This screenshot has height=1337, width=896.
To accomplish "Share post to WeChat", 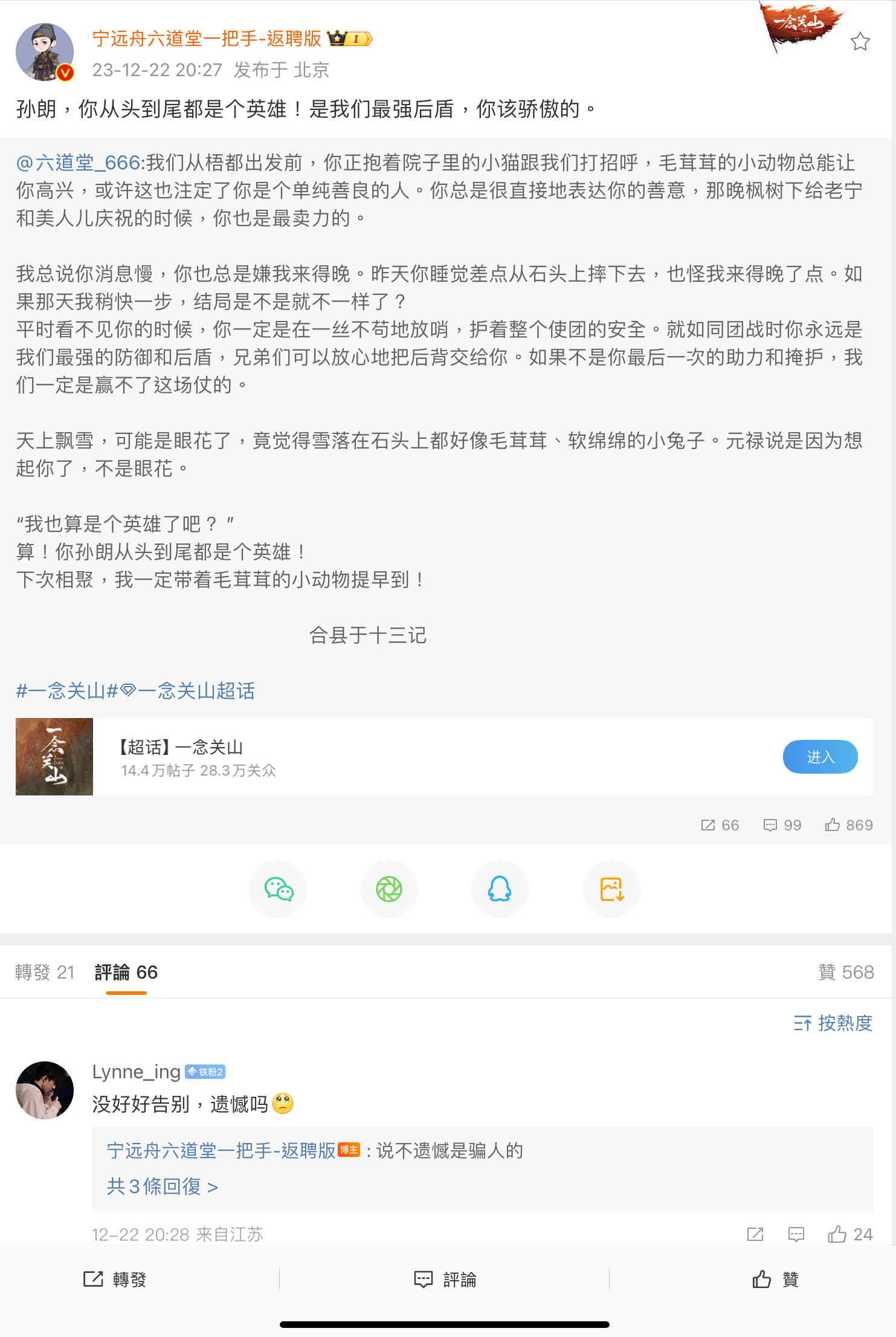I will click(279, 889).
